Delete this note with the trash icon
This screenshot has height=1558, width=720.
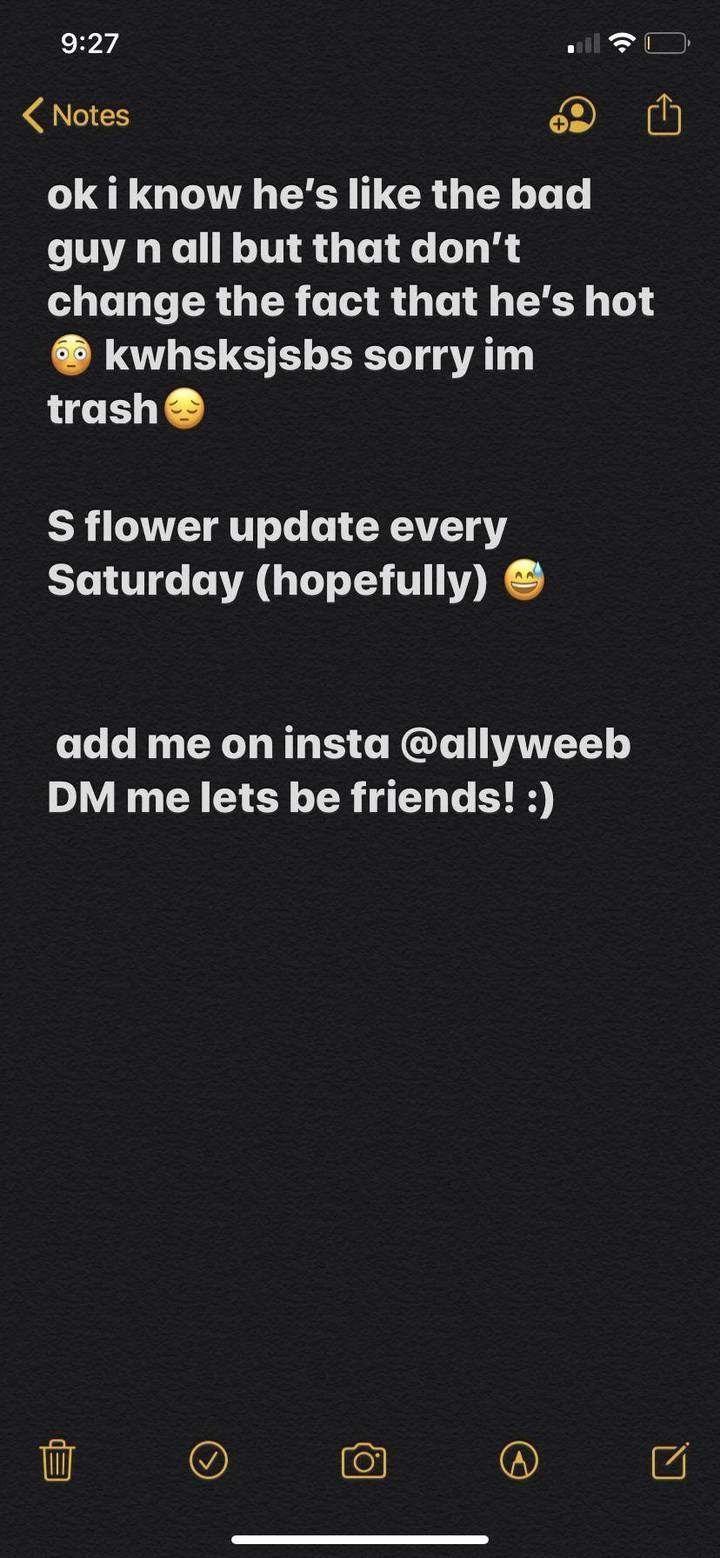coord(57,1461)
